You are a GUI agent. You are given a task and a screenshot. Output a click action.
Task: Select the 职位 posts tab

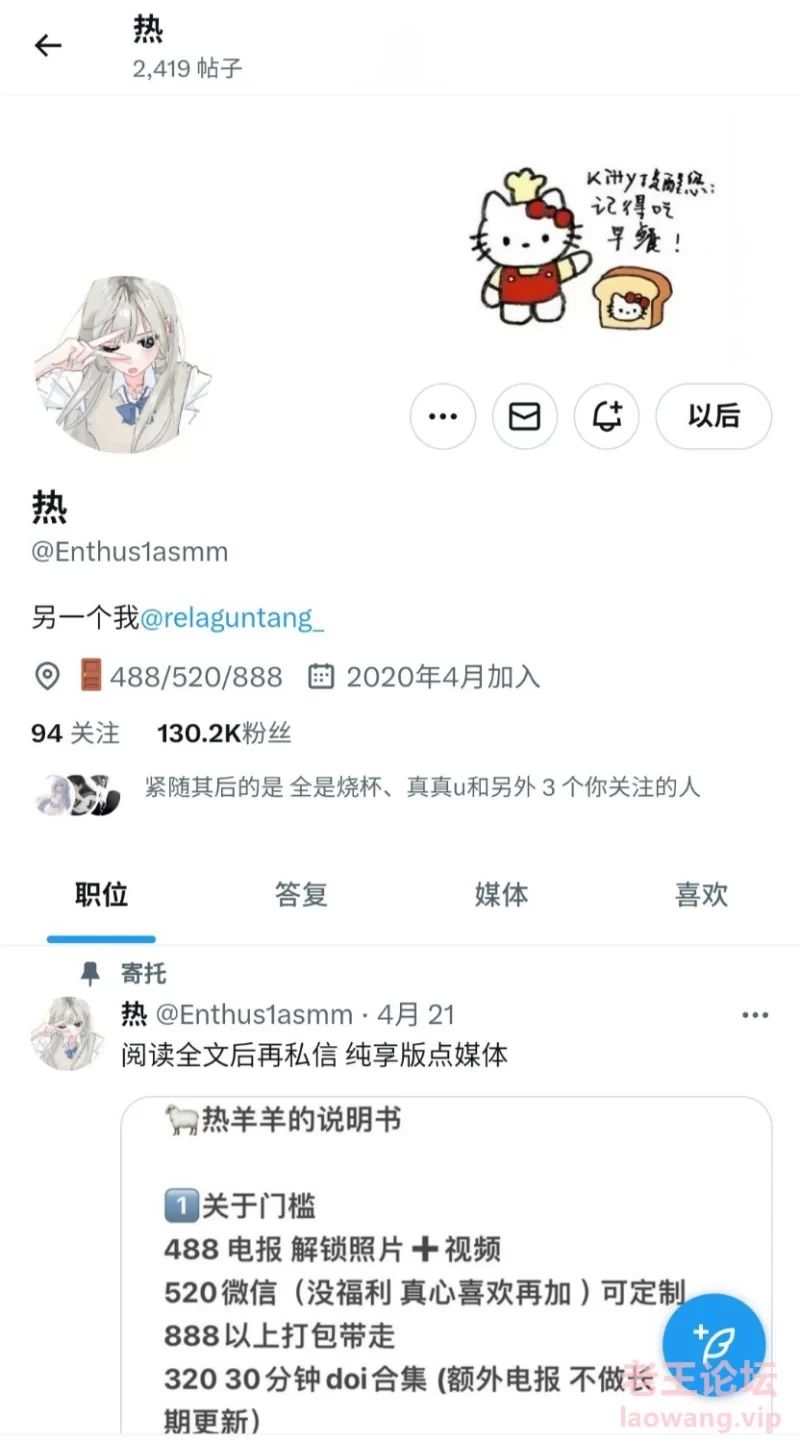(x=101, y=894)
